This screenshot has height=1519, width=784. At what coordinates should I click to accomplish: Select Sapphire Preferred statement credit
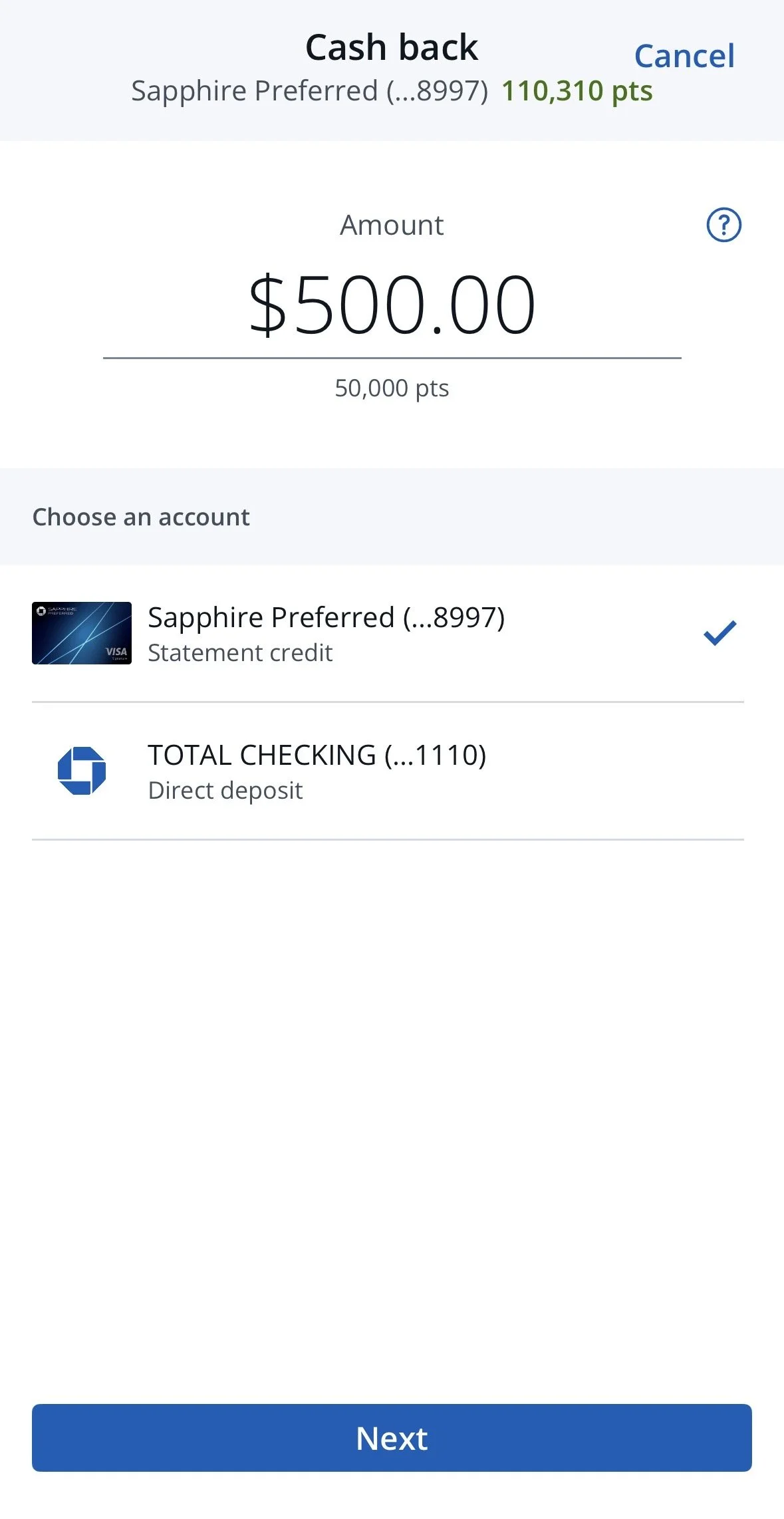click(x=388, y=634)
